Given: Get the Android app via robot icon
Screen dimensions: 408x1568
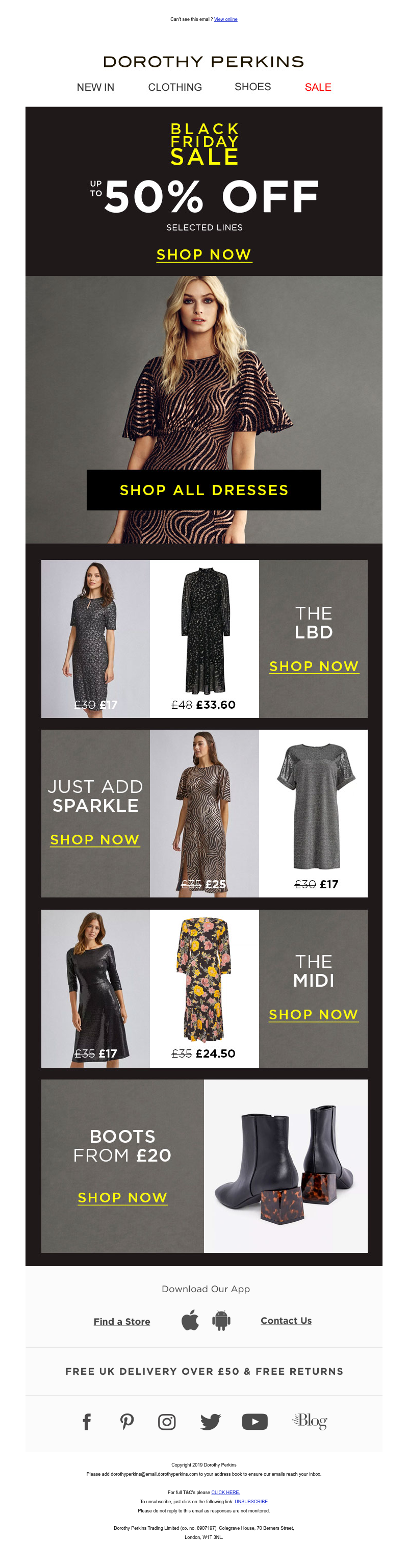Looking at the screenshot, I should click(221, 1320).
